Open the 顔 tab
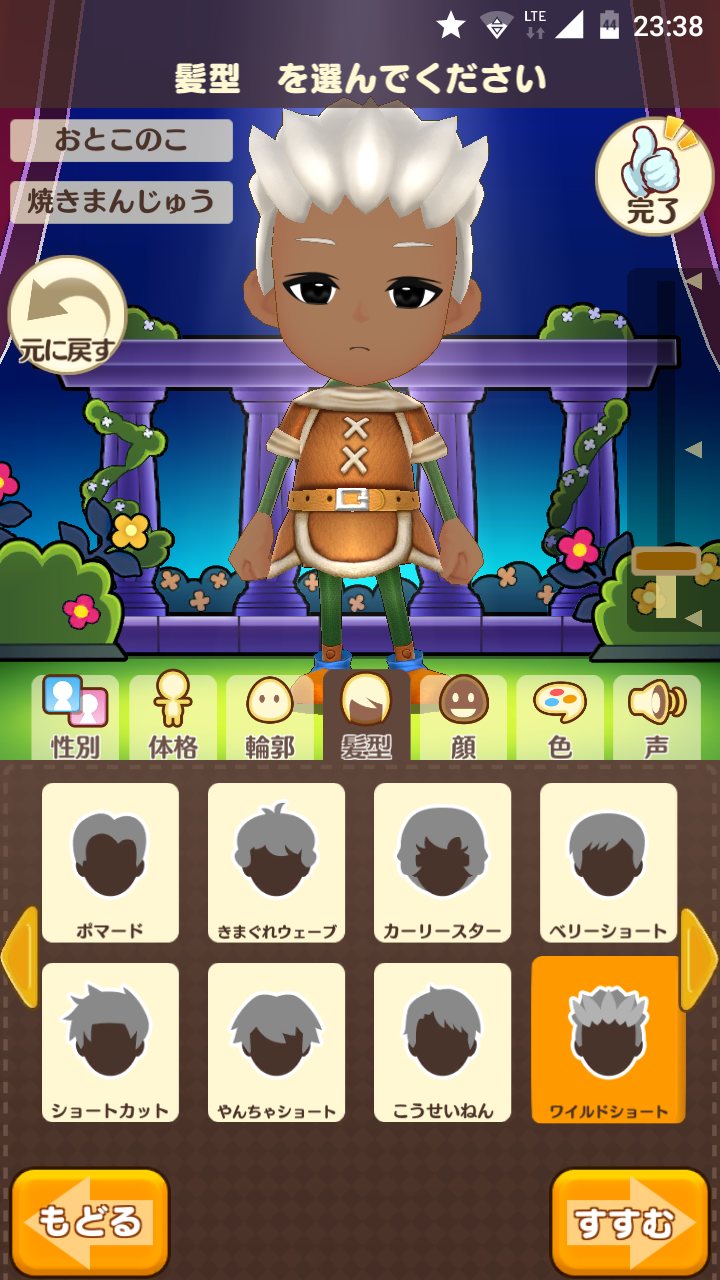This screenshot has width=720, height=1280. pos(463,717)
